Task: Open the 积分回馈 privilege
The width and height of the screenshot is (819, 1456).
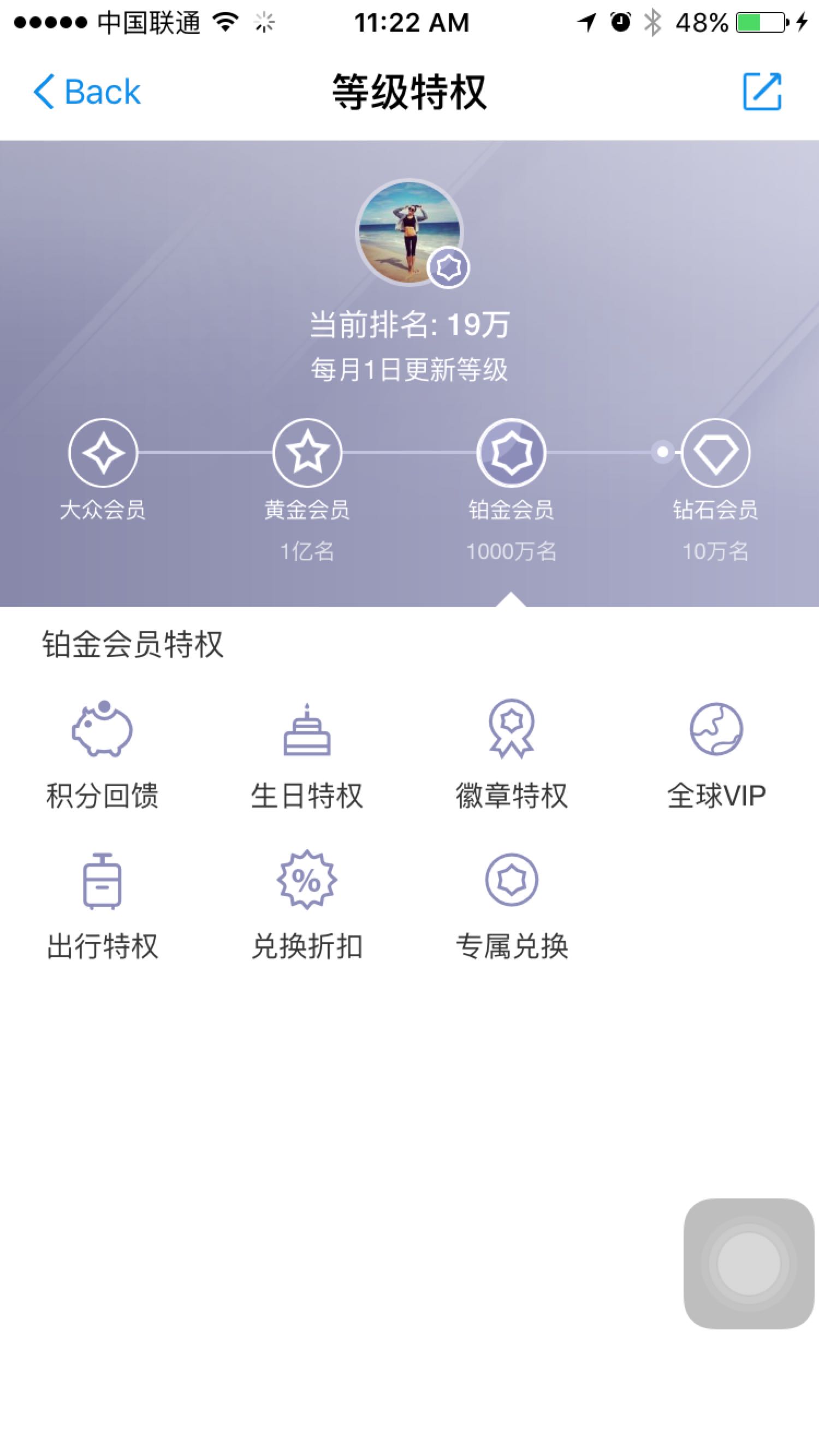Action: coord(103,755)
